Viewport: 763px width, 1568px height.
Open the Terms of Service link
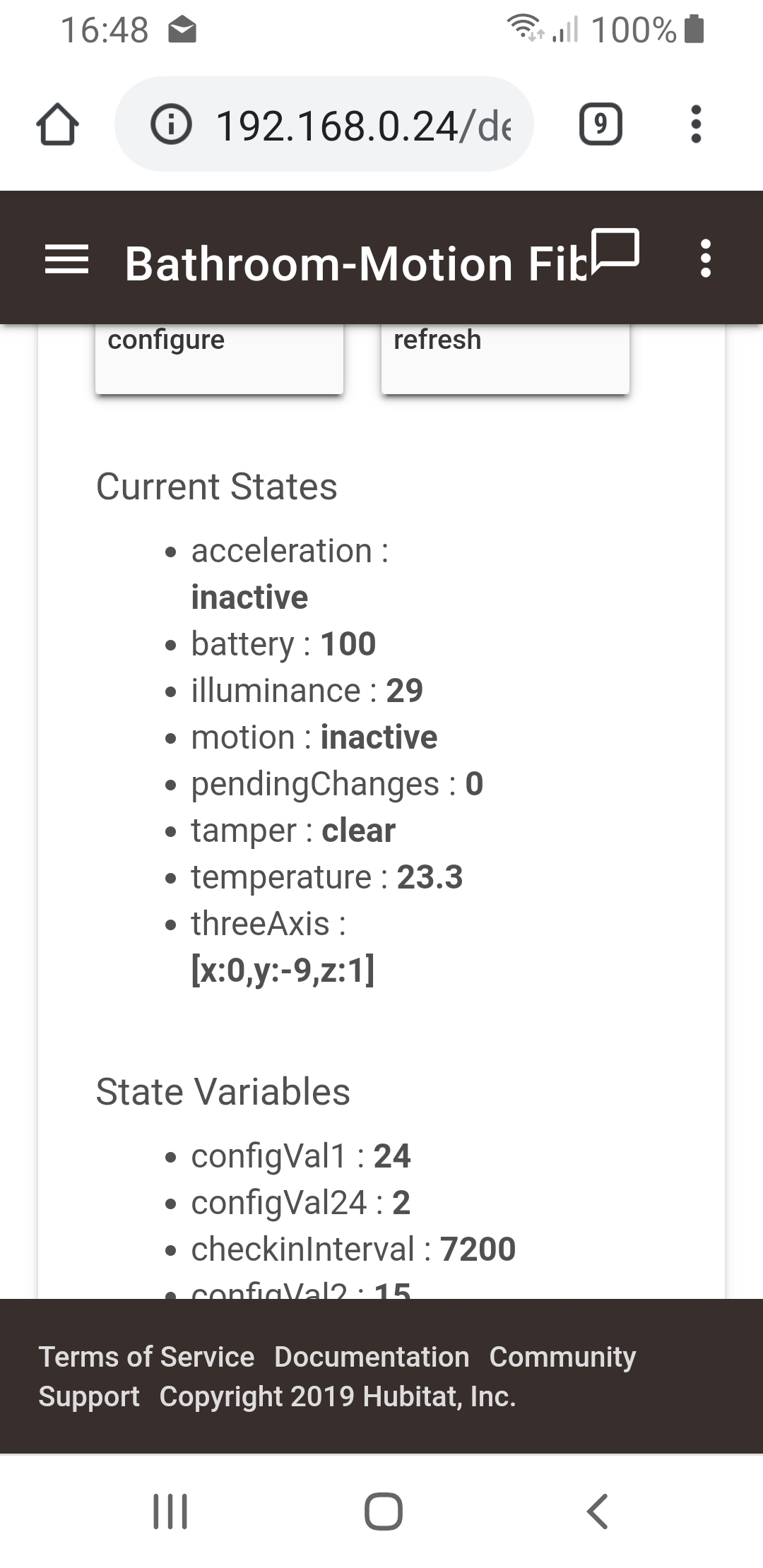[x=146, y=1357]
